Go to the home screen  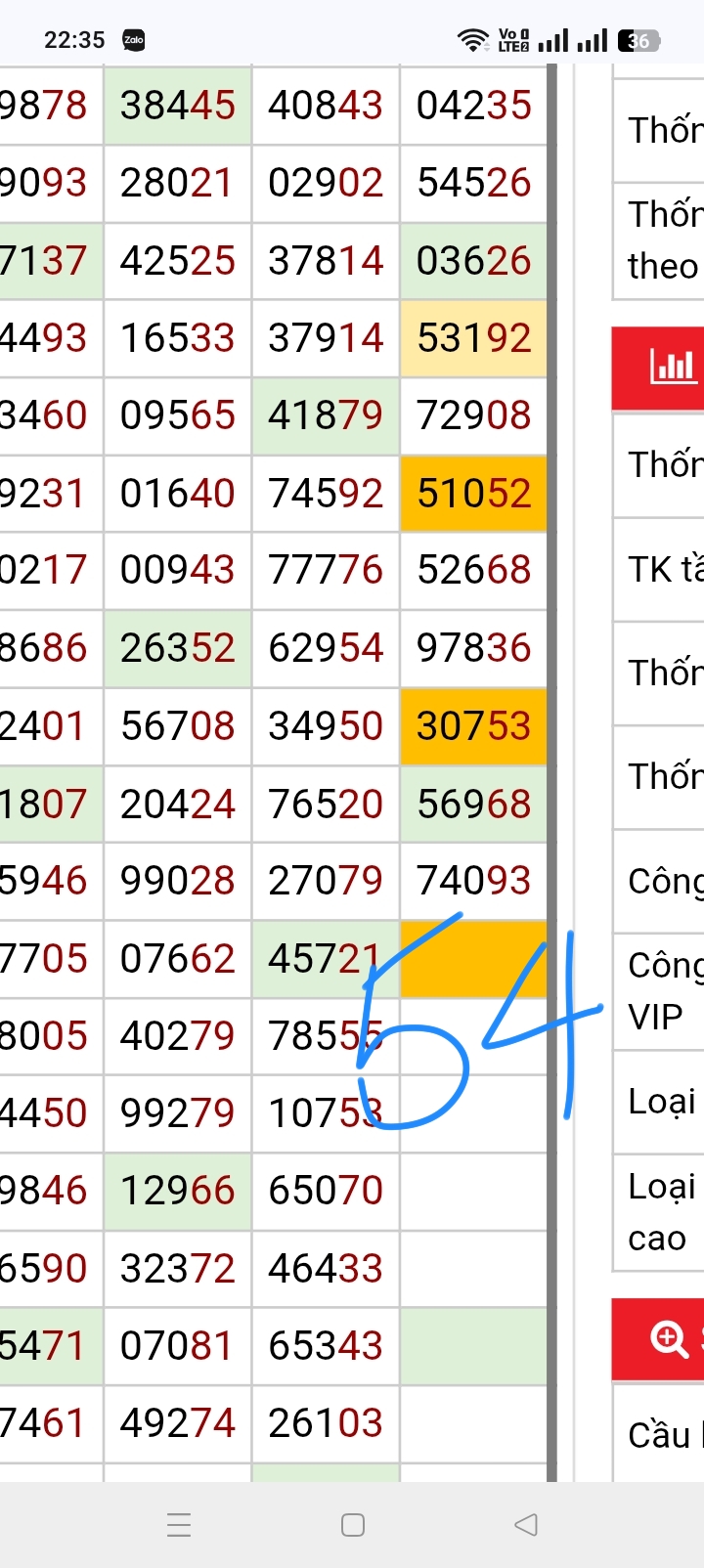point(353,1524)
